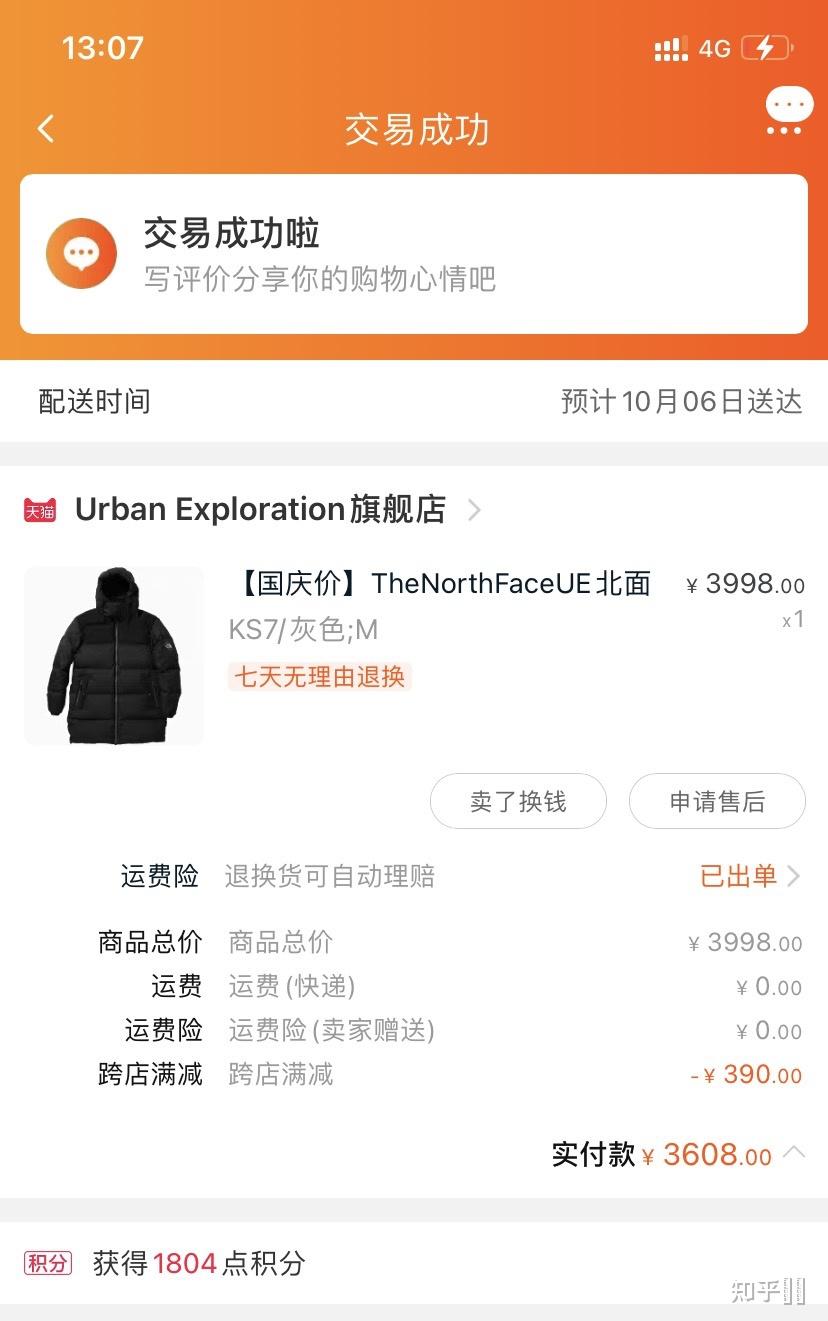Tap 申请售后 to request after-sales
Screen dimensions: 828x1321
coord(716,802)
